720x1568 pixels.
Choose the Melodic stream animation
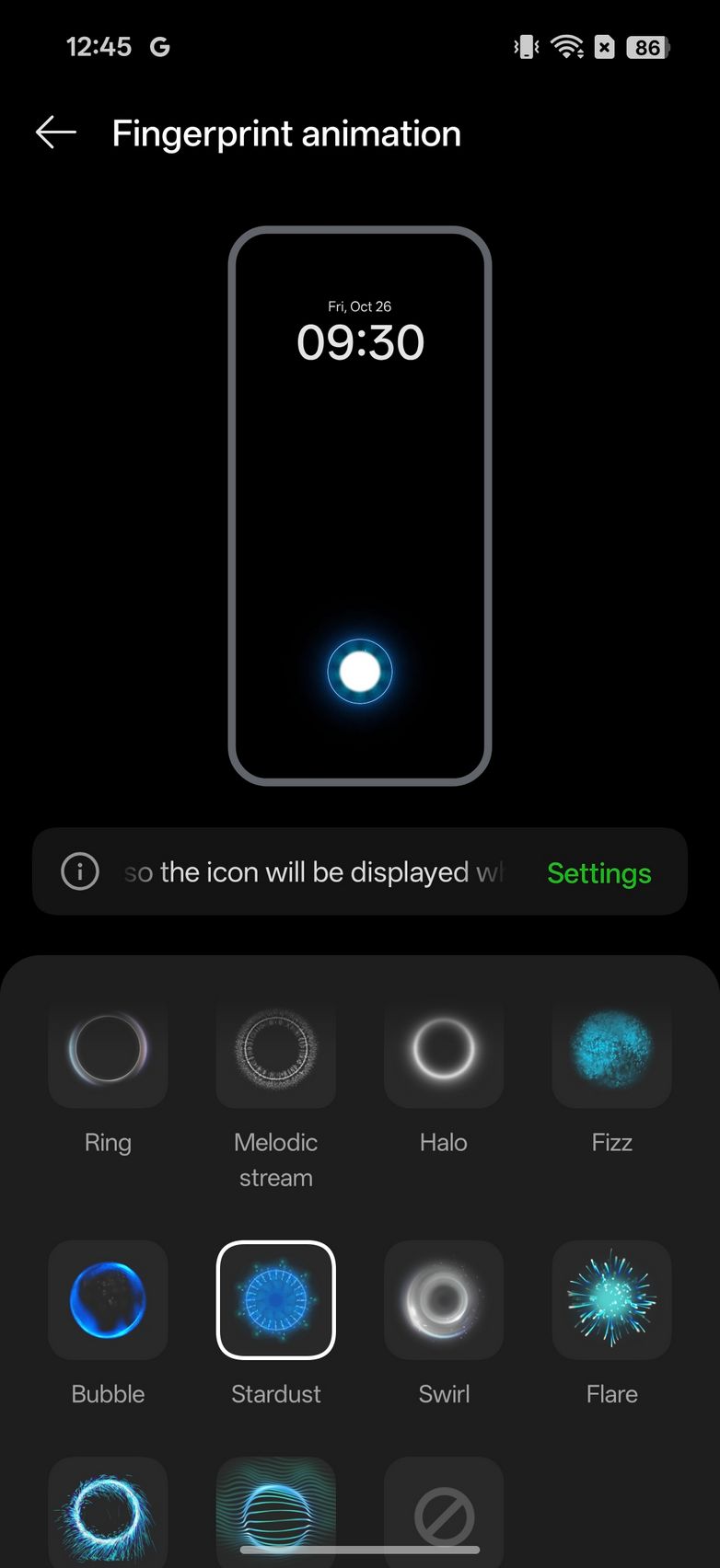coord(275,1048)
